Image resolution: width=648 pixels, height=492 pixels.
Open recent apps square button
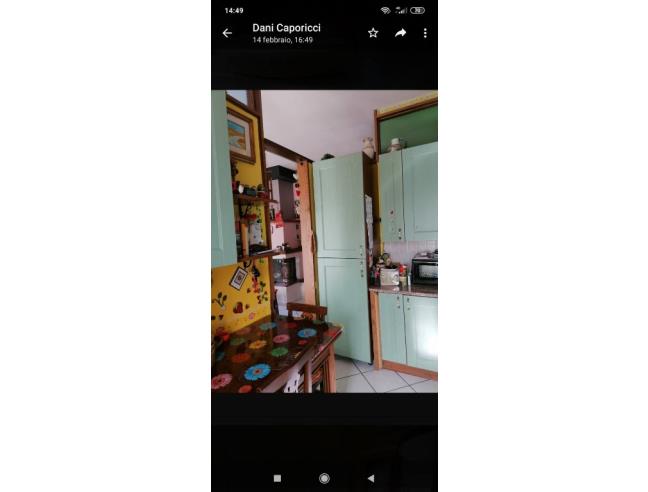coord(277,478)
